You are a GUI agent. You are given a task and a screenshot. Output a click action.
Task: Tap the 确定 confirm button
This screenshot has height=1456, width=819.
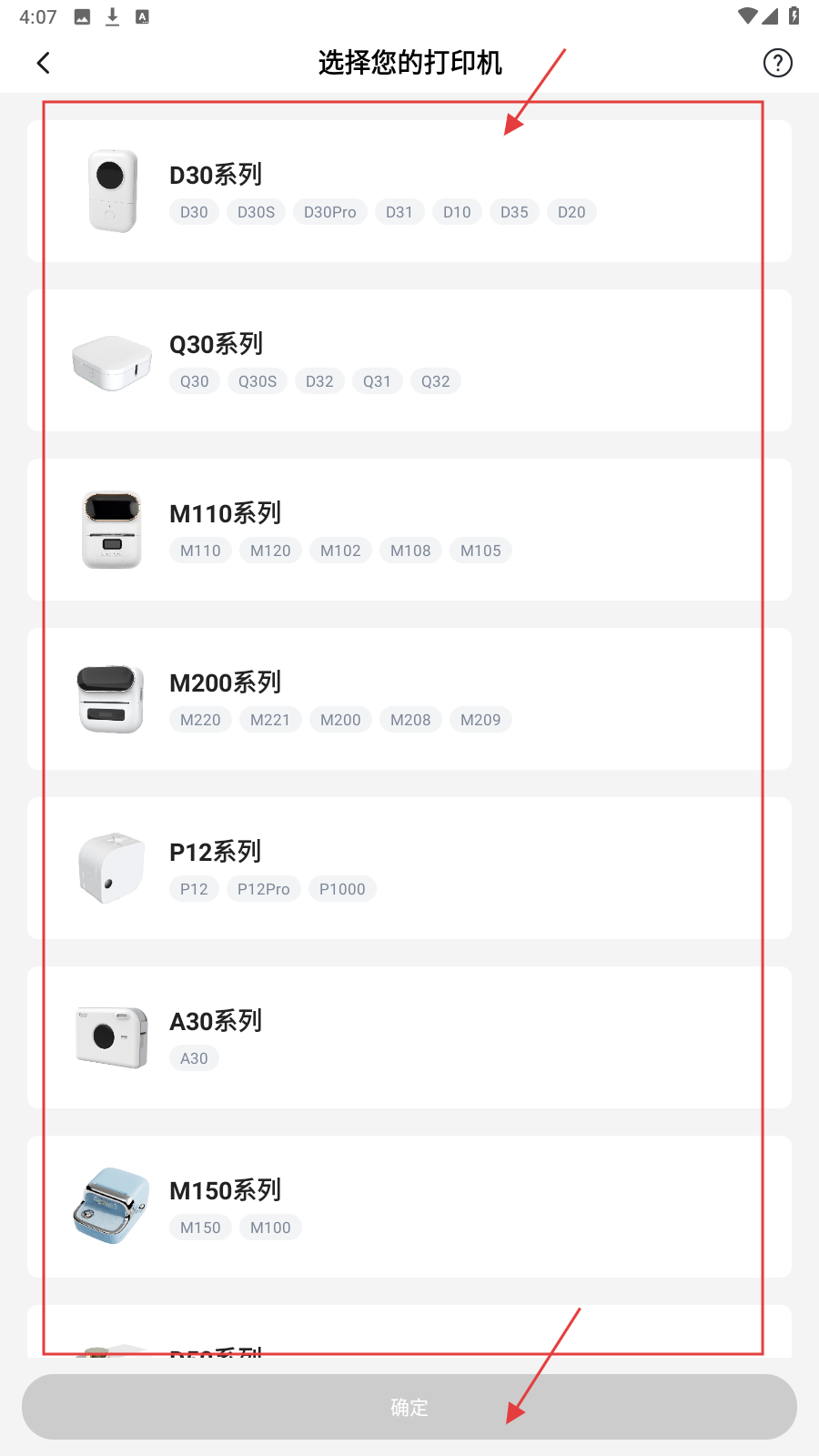coord(409,1407)
